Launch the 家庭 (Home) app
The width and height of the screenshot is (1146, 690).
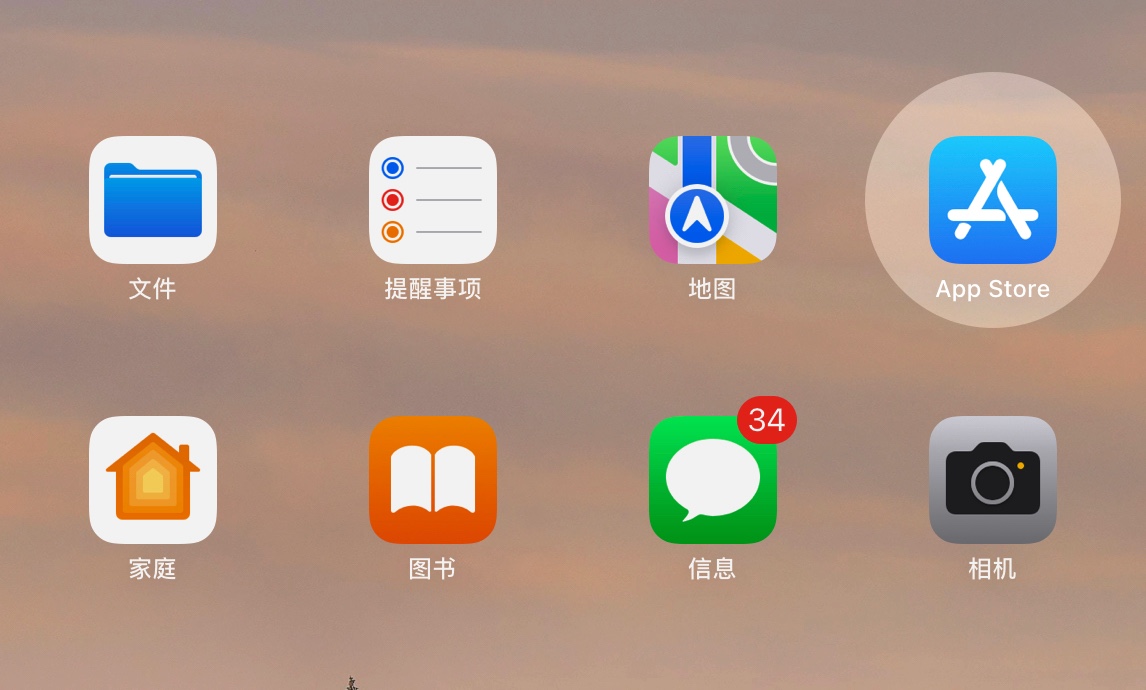(153, 480)
